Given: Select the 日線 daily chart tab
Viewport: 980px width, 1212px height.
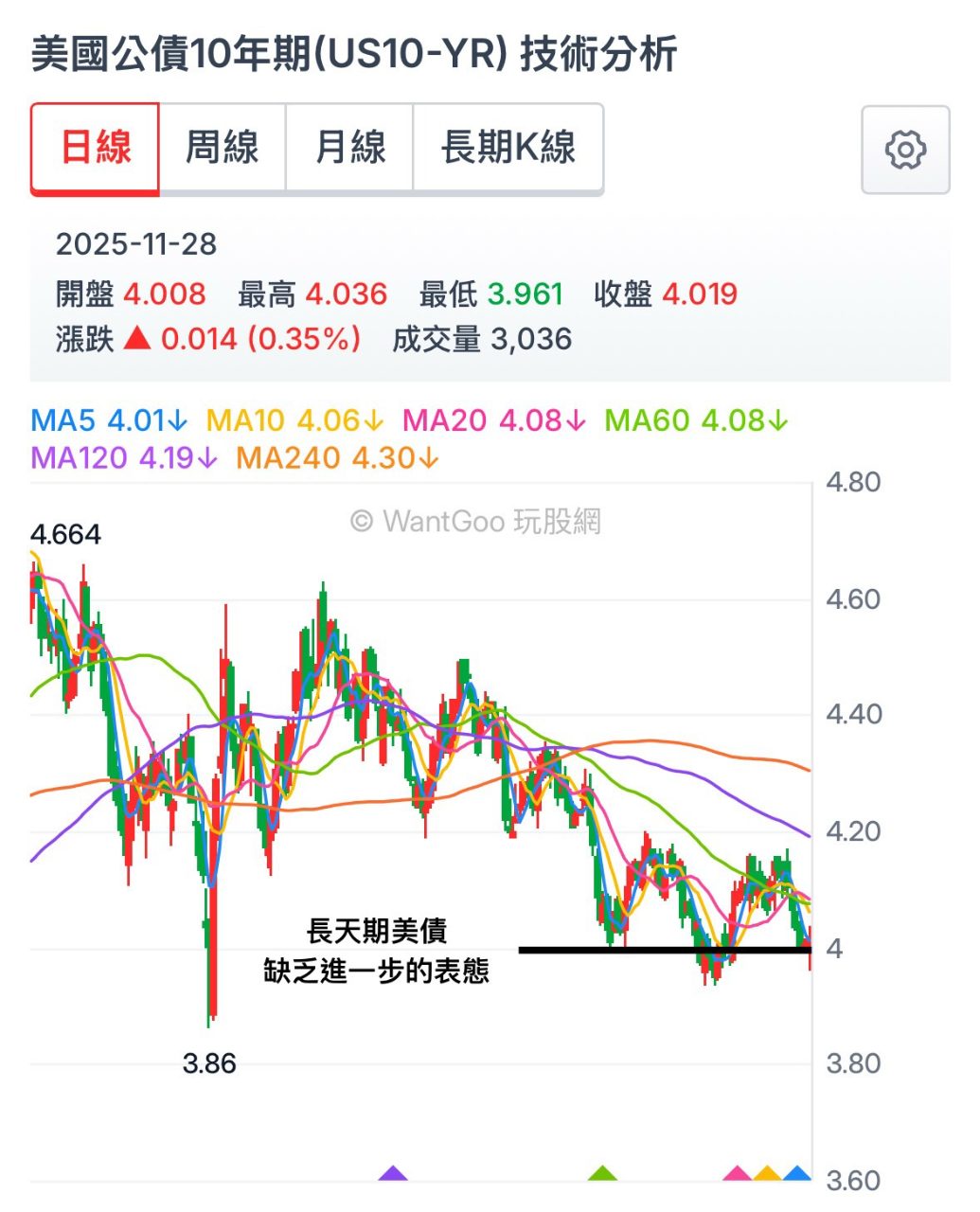Looking at the screenshot, I should click(96, 149).
